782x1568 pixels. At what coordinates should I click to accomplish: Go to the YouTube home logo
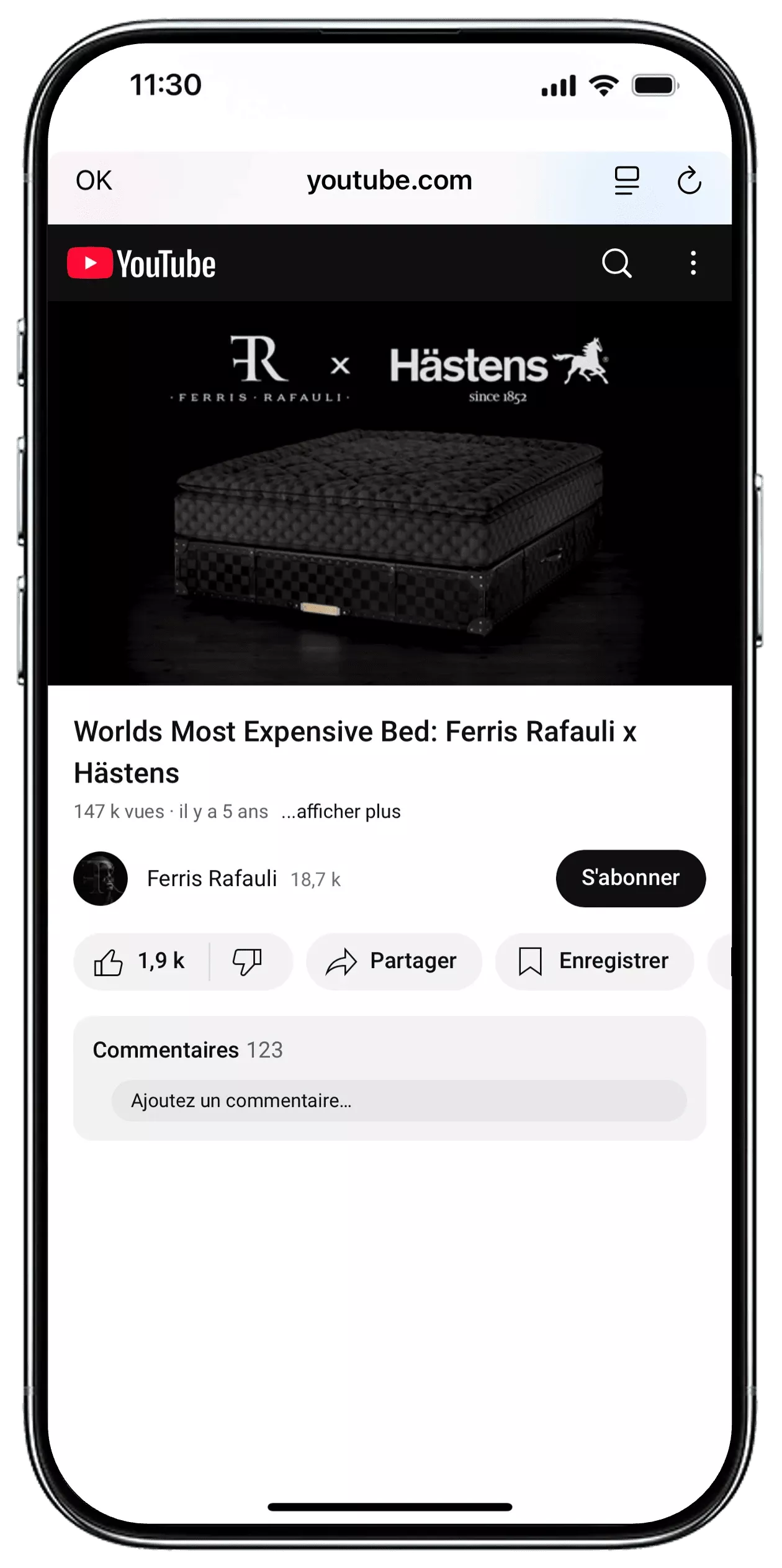pyautogui.click(x=142, y=263)
